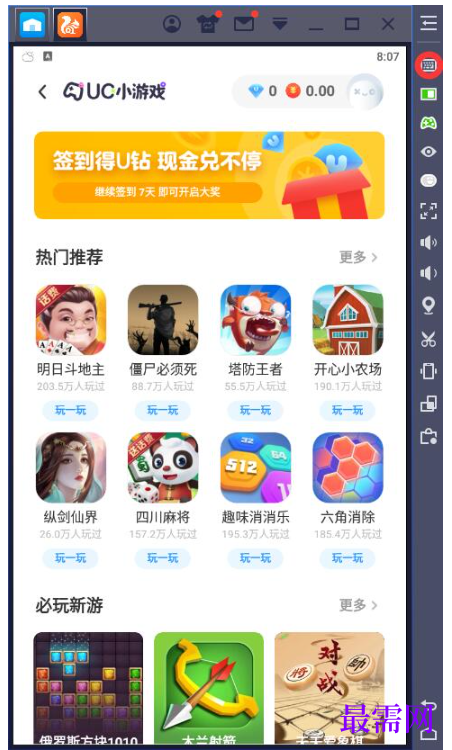Open the 开心小农场 game icon
The width and height of the screenshot is (452, 750).
[x=348, y=320]
